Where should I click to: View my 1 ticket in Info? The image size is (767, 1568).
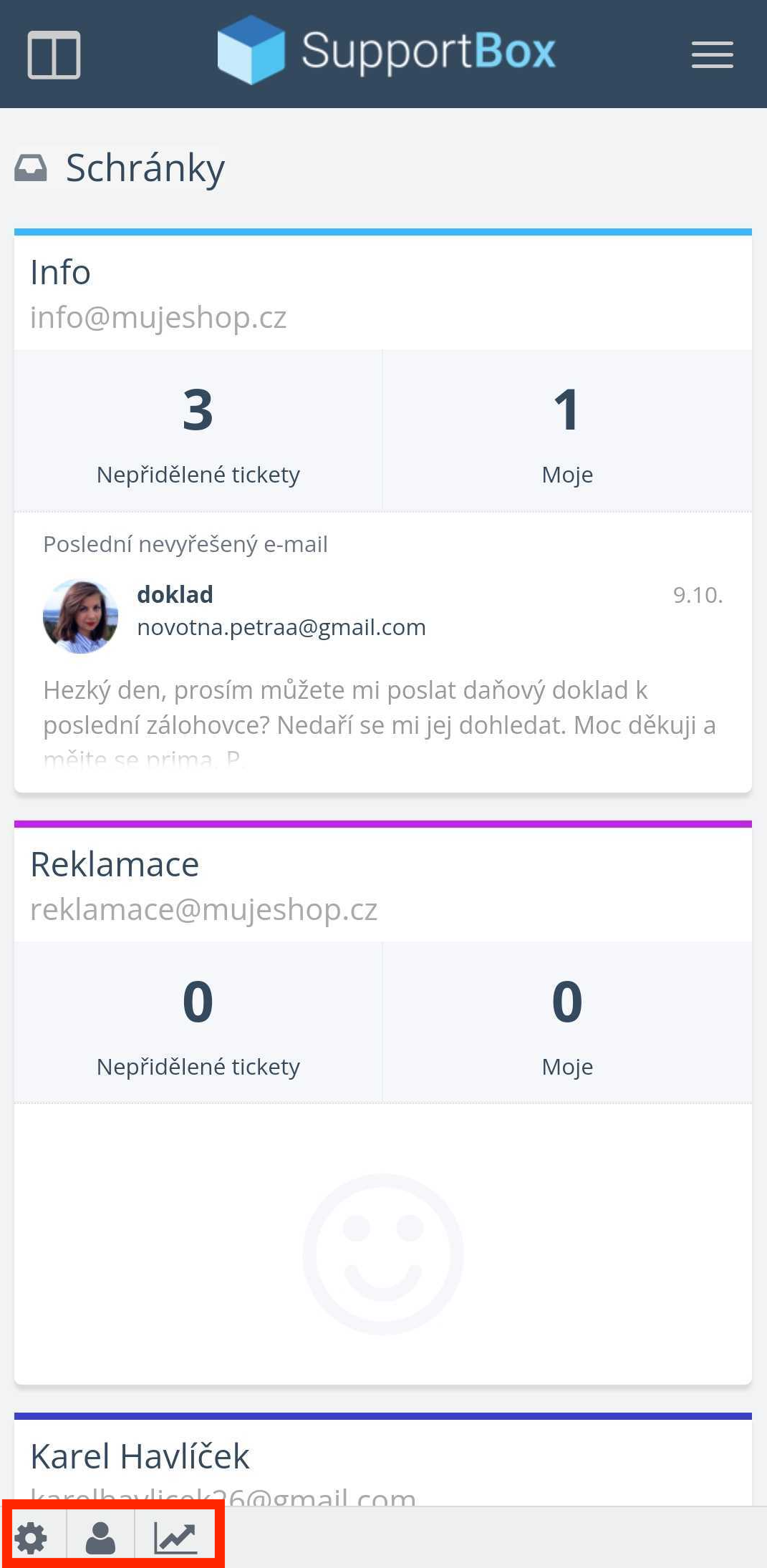click(567, 431)
